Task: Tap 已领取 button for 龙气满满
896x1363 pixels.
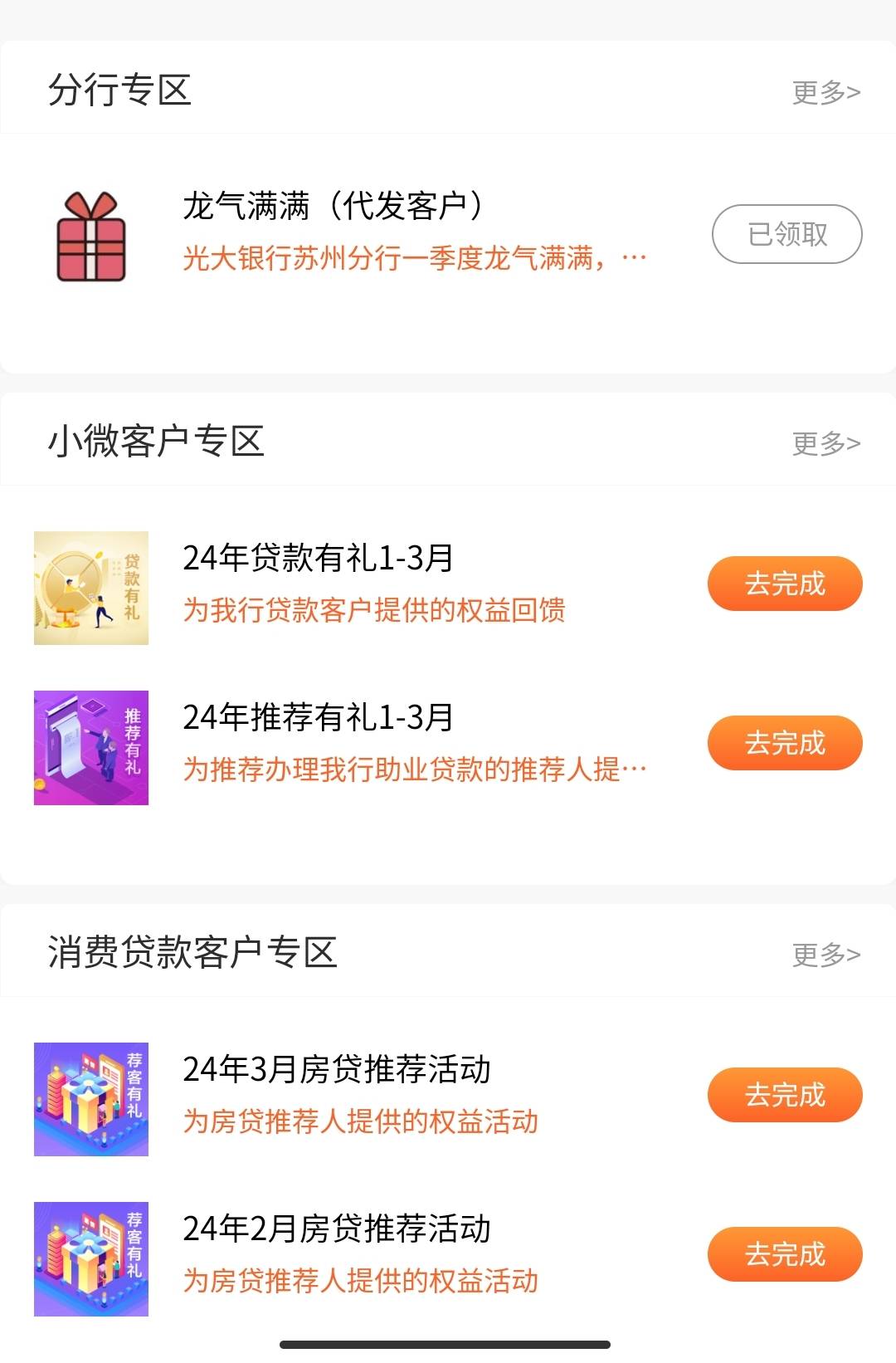Action: click(x=786, y=234)
